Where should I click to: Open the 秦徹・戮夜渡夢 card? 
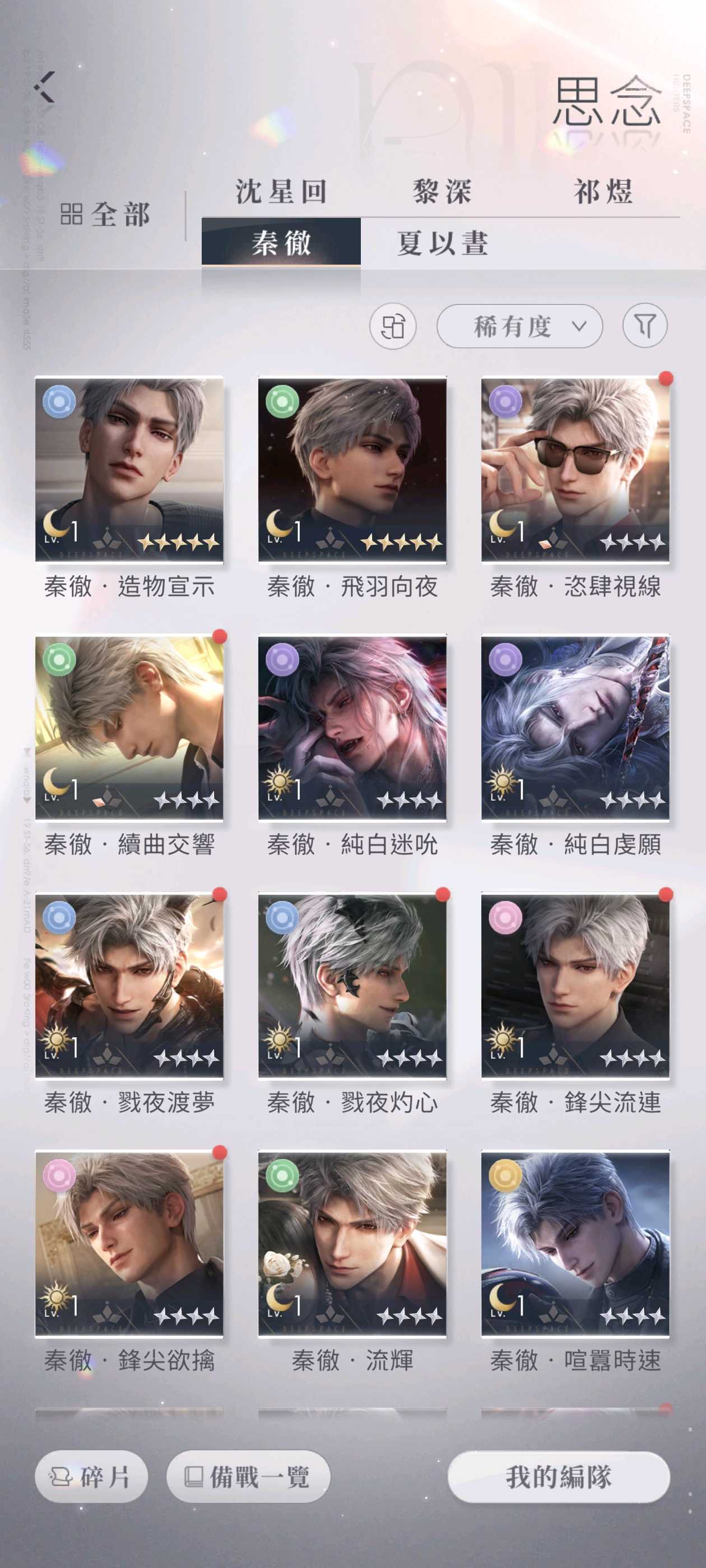point(129,985)
